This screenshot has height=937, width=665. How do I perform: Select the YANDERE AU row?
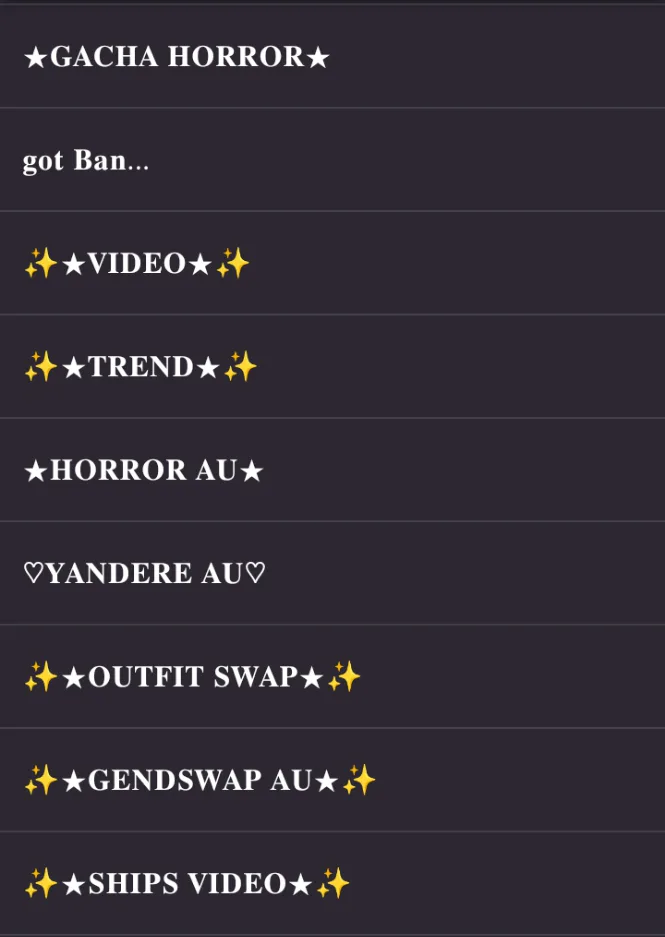145,573
